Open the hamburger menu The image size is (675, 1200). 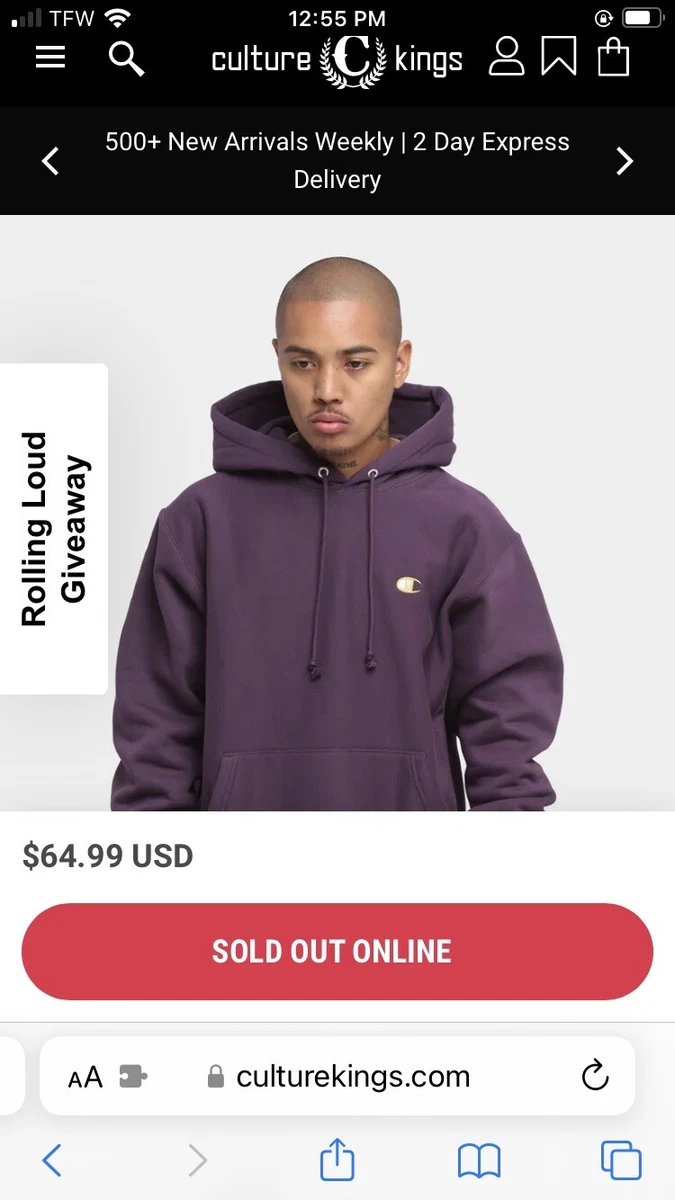[50, 58]
